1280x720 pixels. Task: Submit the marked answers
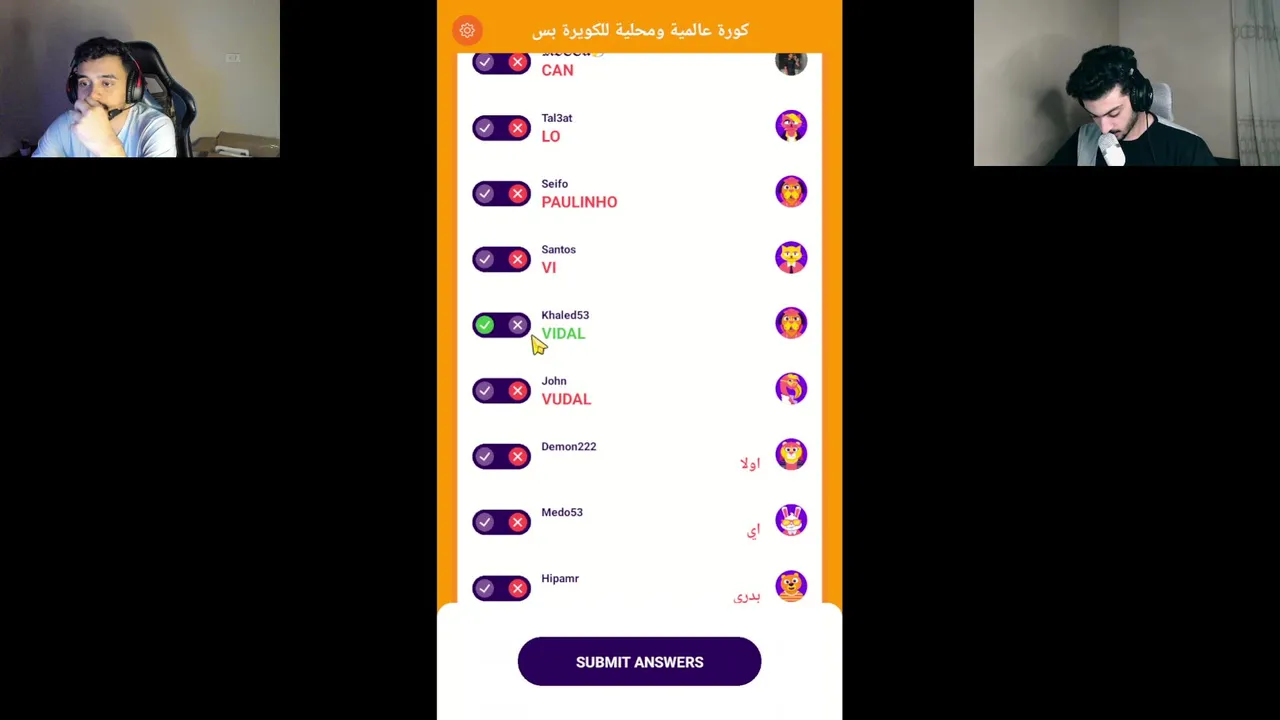tap(639, 662)
